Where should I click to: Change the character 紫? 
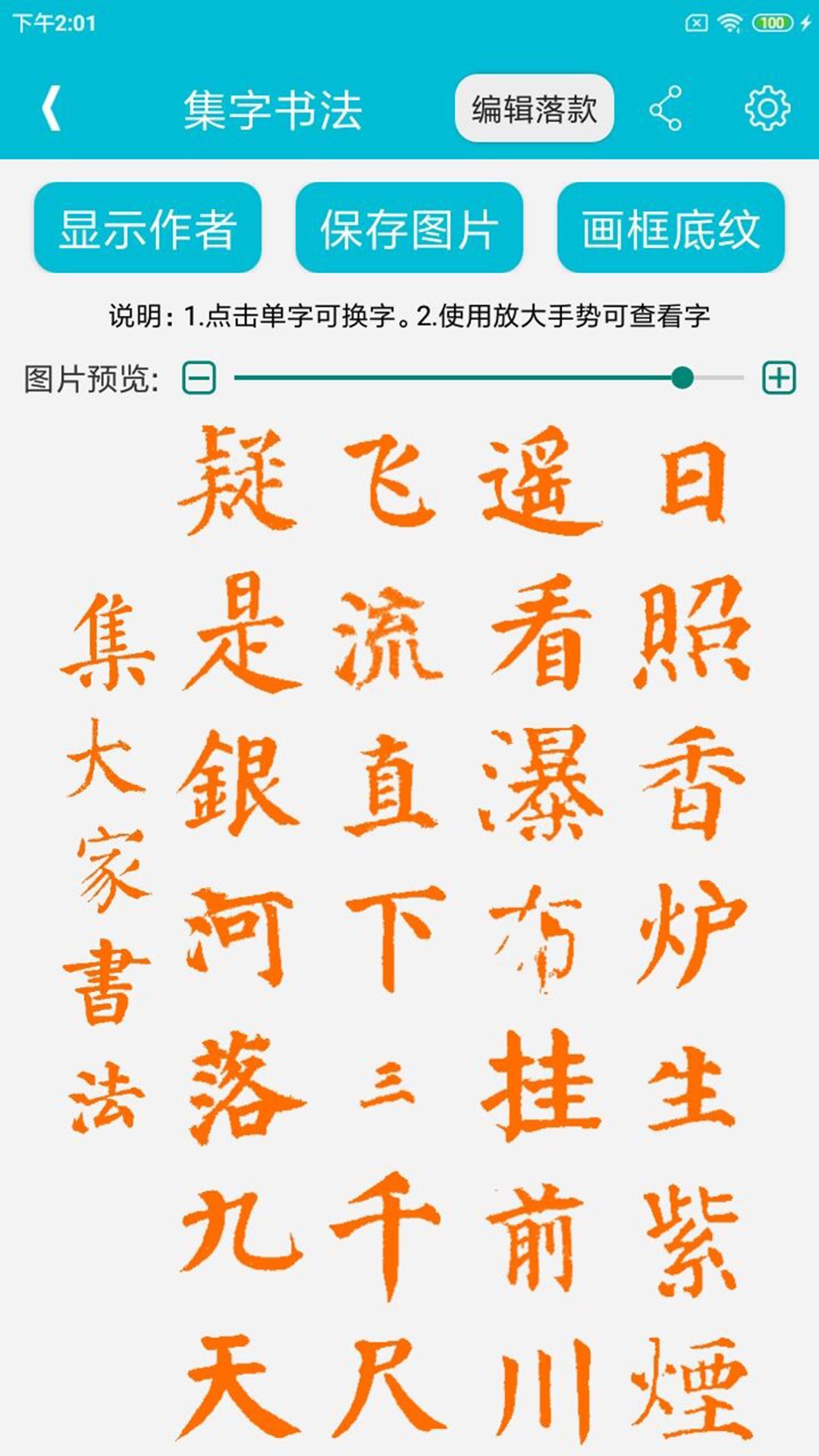click(692, 1240)
